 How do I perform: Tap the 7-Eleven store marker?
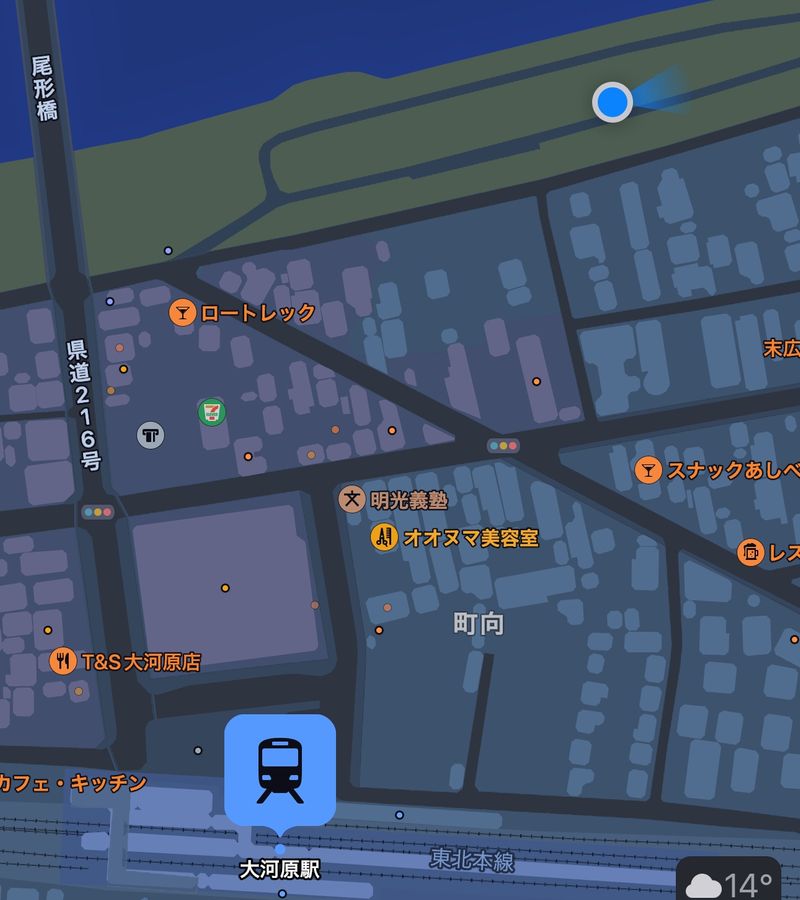pos(211,411)
